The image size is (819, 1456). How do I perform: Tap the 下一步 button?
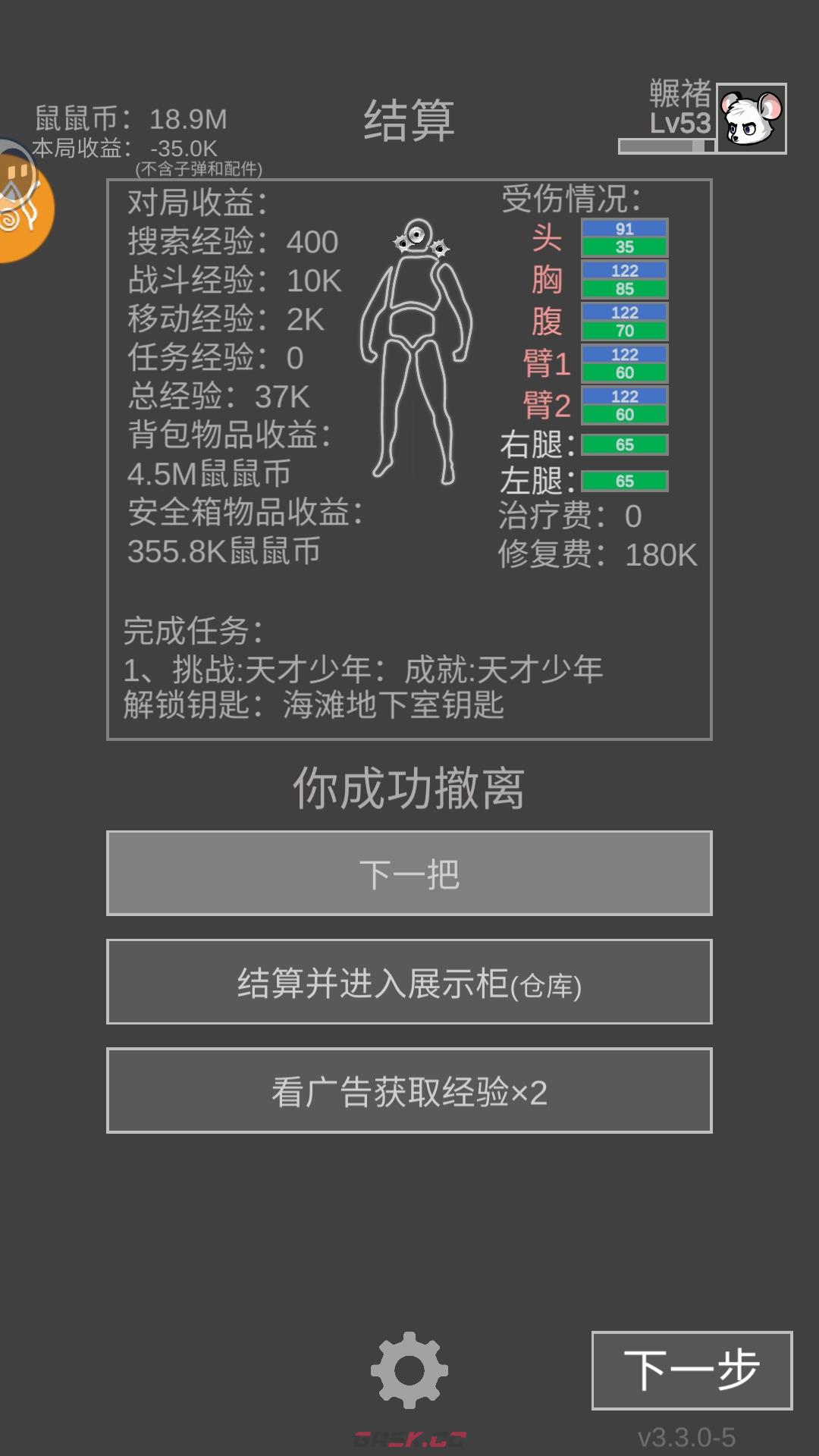692,1370
